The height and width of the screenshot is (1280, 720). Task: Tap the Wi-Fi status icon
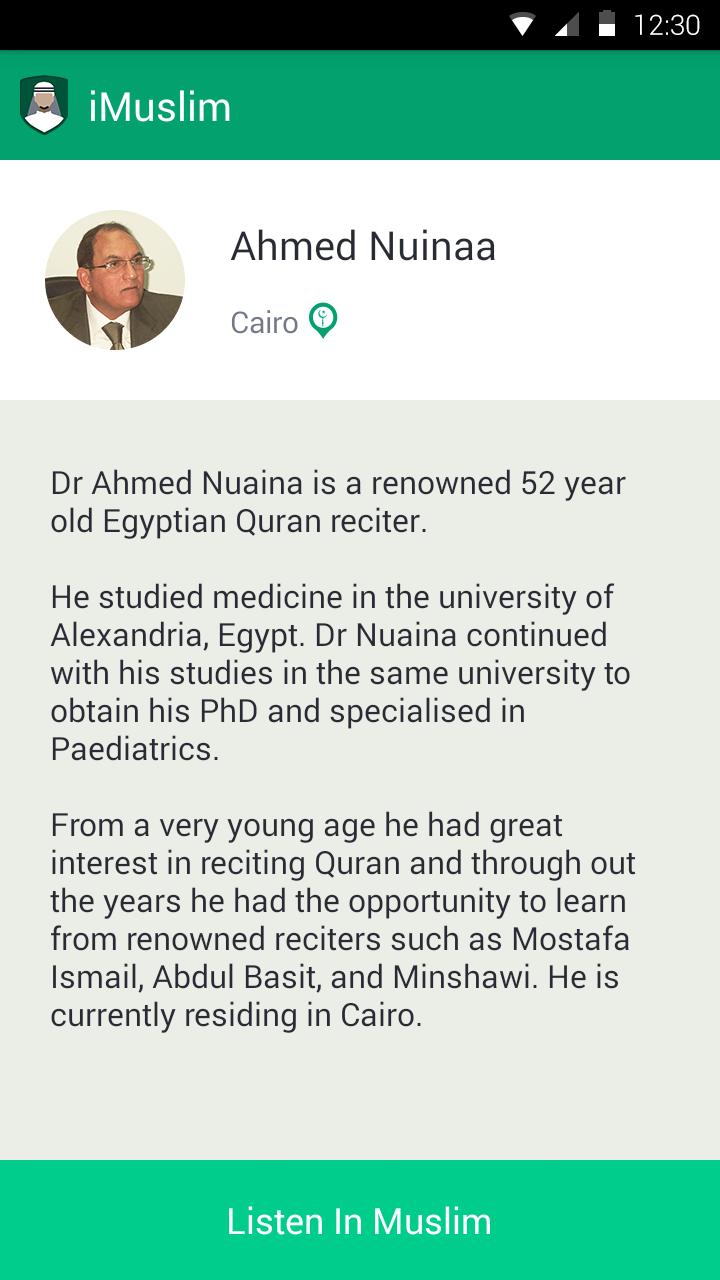tap(522, 25)
